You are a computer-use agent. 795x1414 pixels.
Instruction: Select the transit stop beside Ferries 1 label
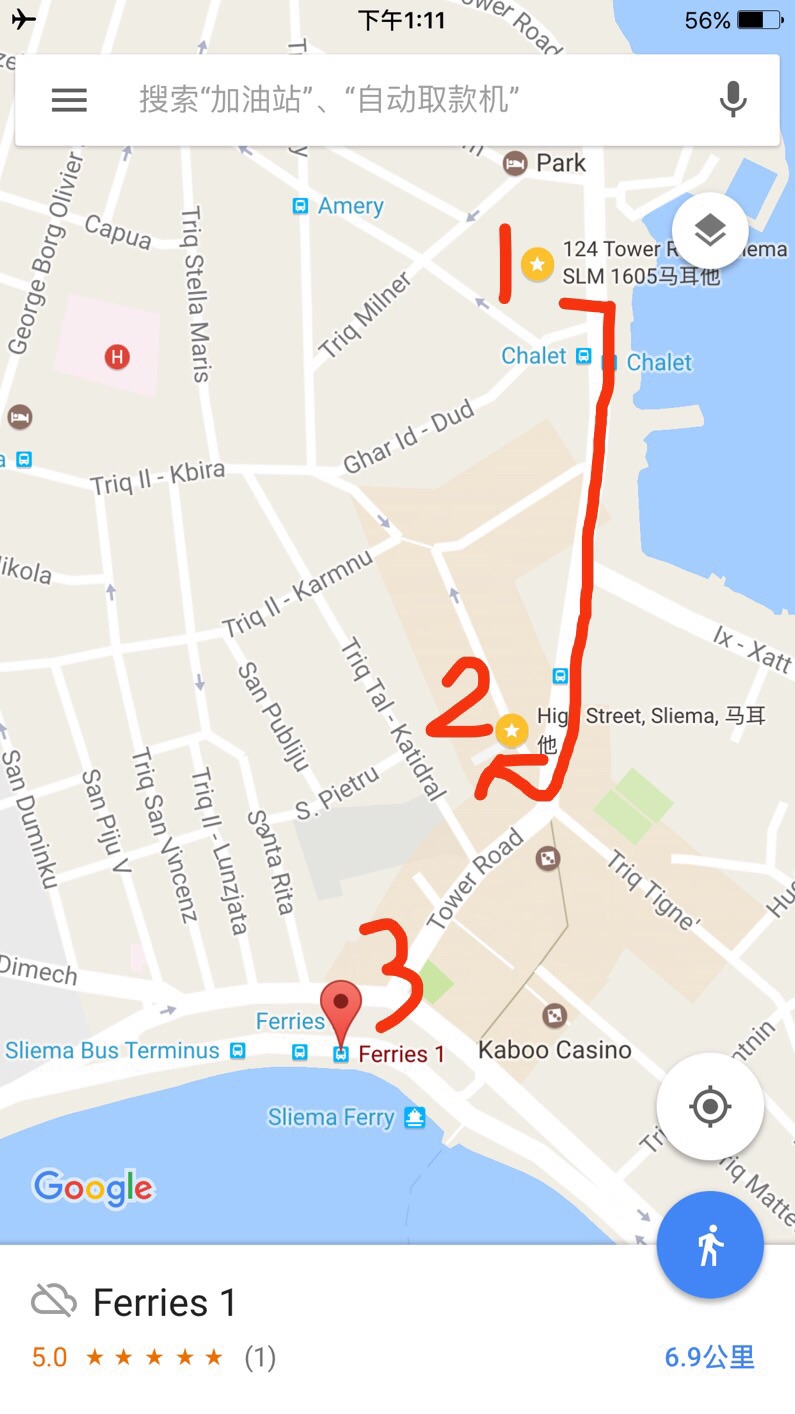pos(341,1053)
